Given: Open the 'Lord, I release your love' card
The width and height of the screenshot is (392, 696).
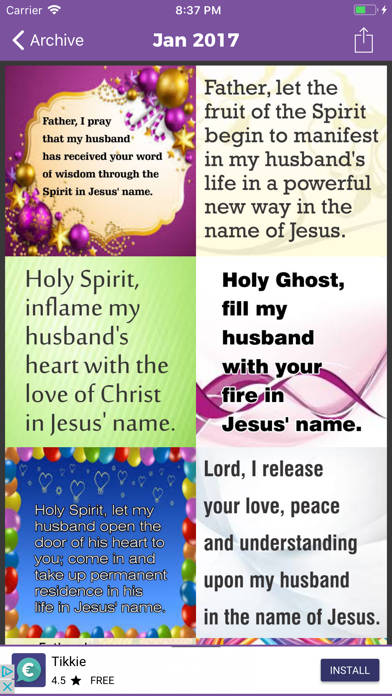Looking at the screenshot, I should pos(292,542).
